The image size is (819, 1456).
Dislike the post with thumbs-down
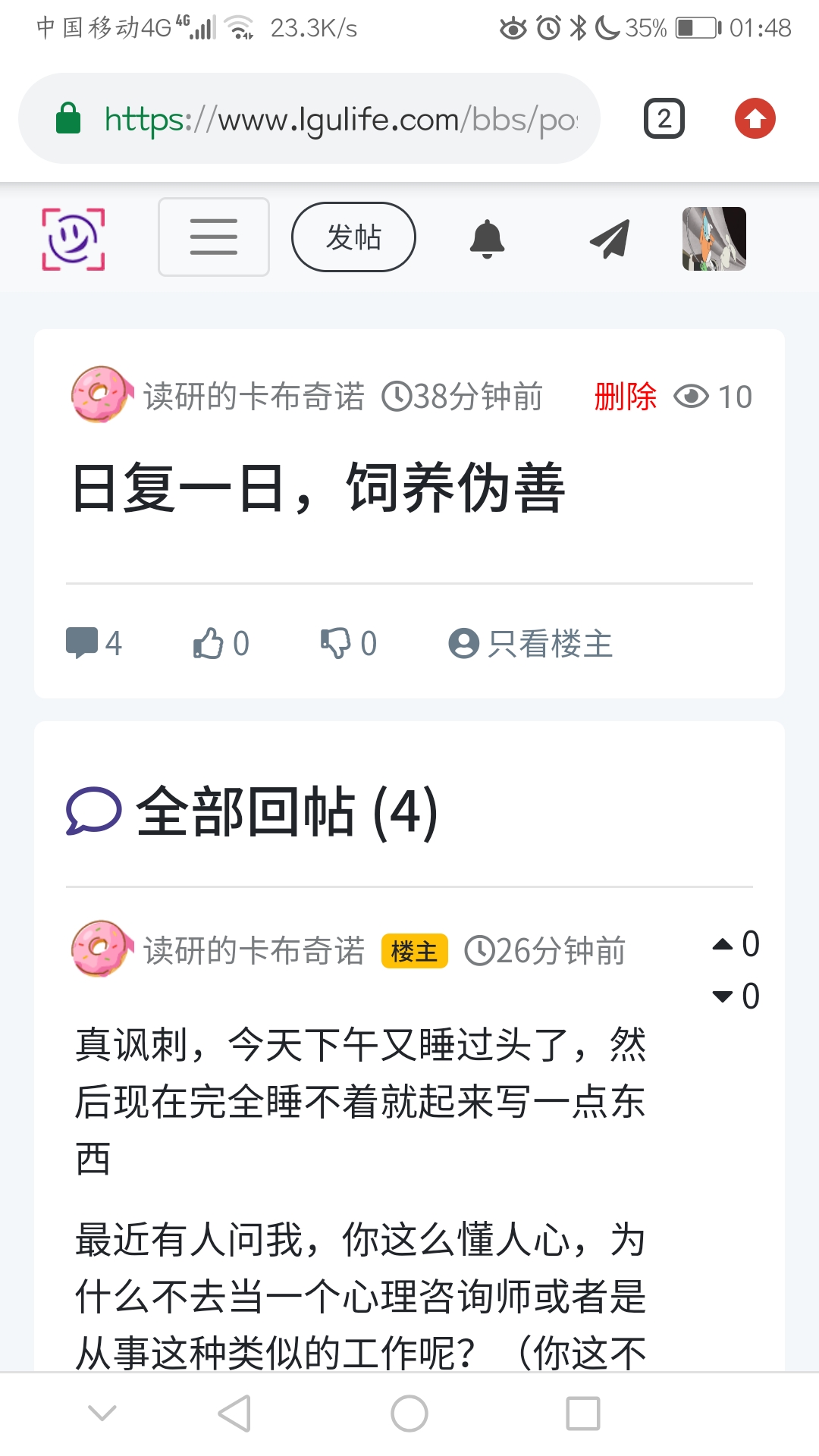tap(336, 643)
